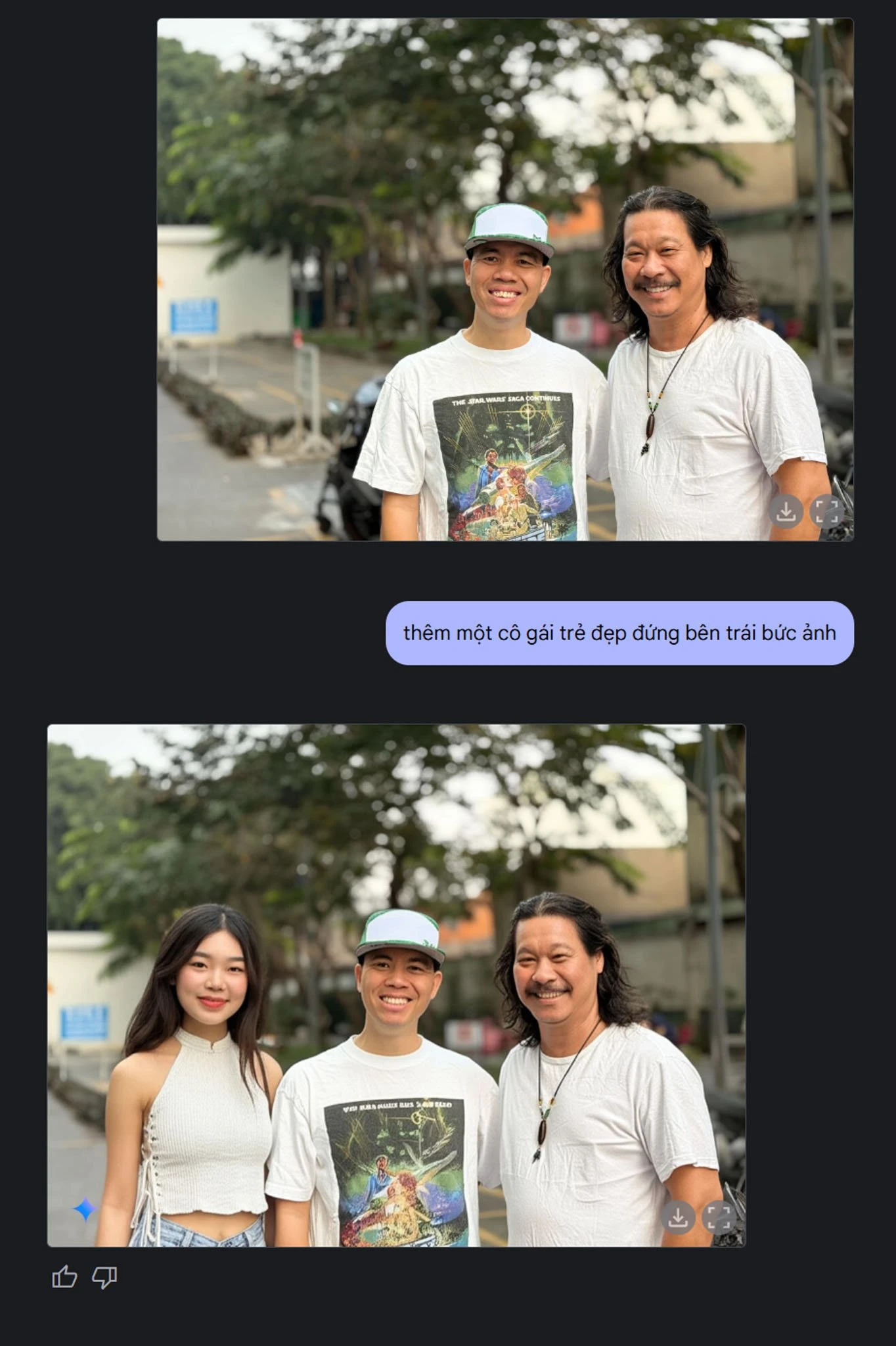Expand the uploaded photo to fullscreen
Viewport: 896px width, 1346px height.
tap(826, 511)
